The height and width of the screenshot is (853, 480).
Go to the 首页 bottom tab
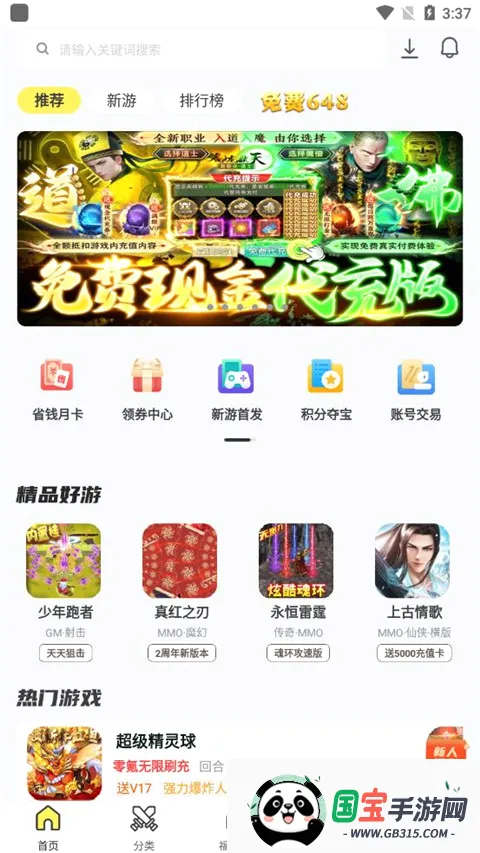pos(48,828)
